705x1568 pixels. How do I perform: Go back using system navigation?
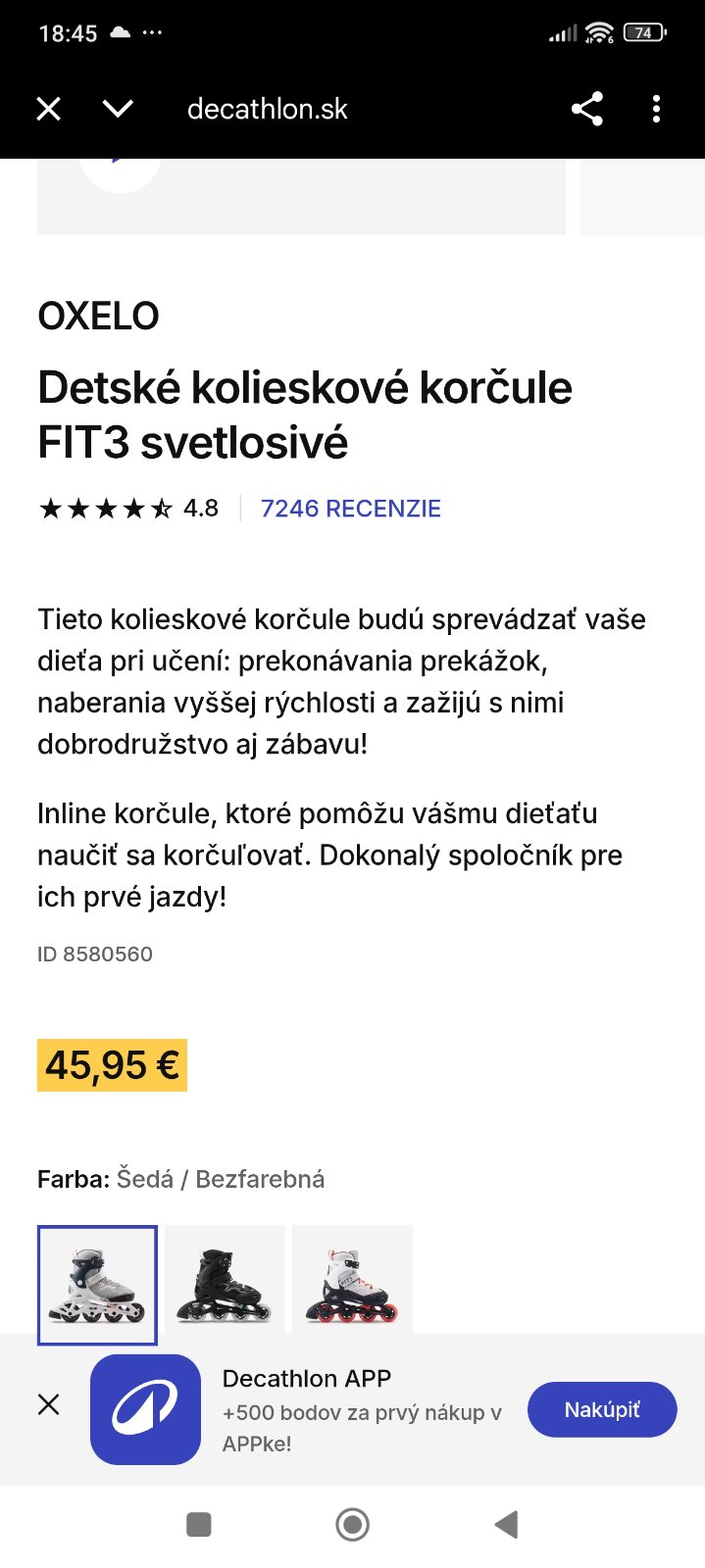[x=506, y=1524]
